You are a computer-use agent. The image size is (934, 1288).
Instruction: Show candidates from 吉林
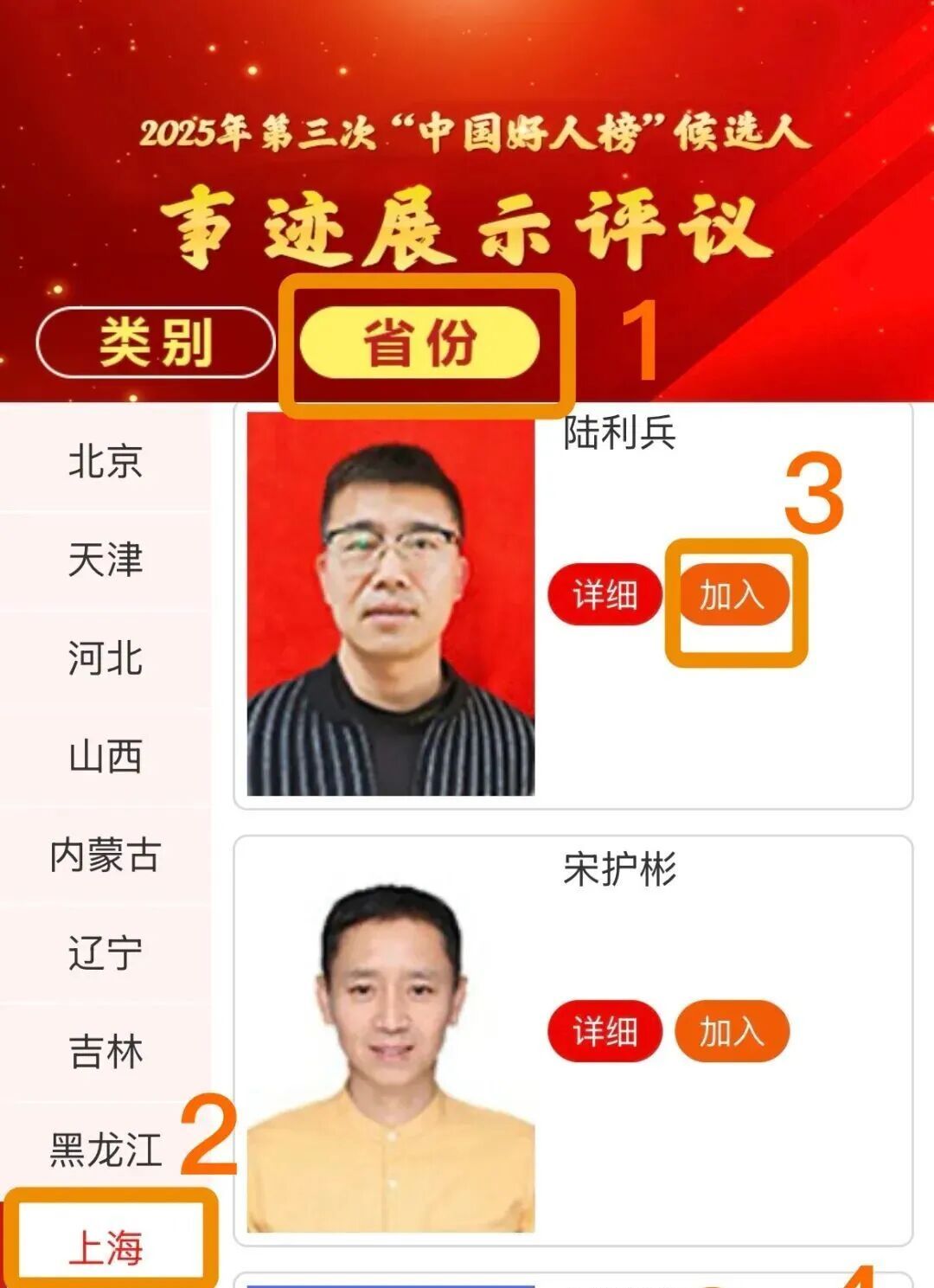[105, 1052]
